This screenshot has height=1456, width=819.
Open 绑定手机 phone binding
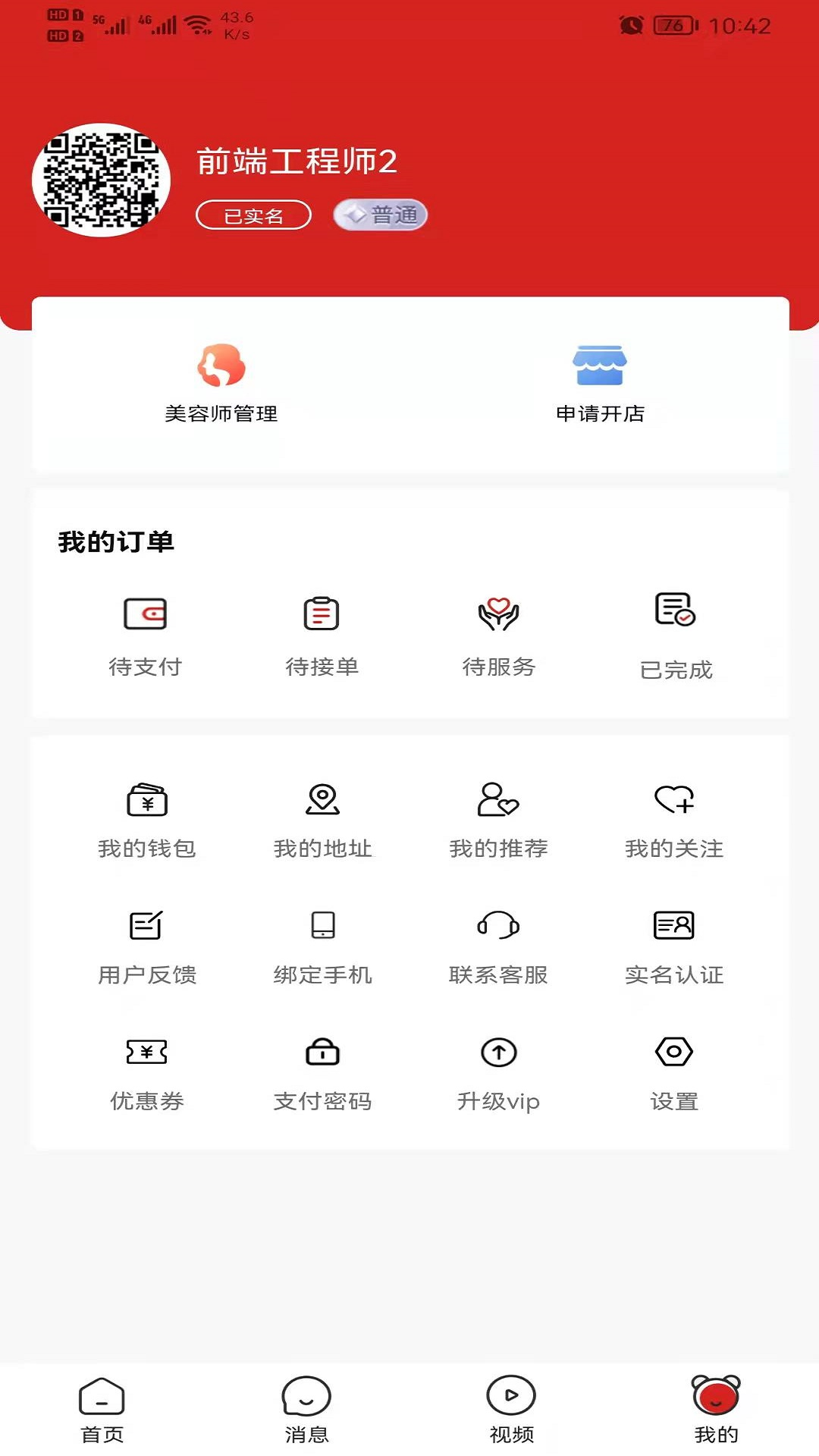(x=322, y=946)
